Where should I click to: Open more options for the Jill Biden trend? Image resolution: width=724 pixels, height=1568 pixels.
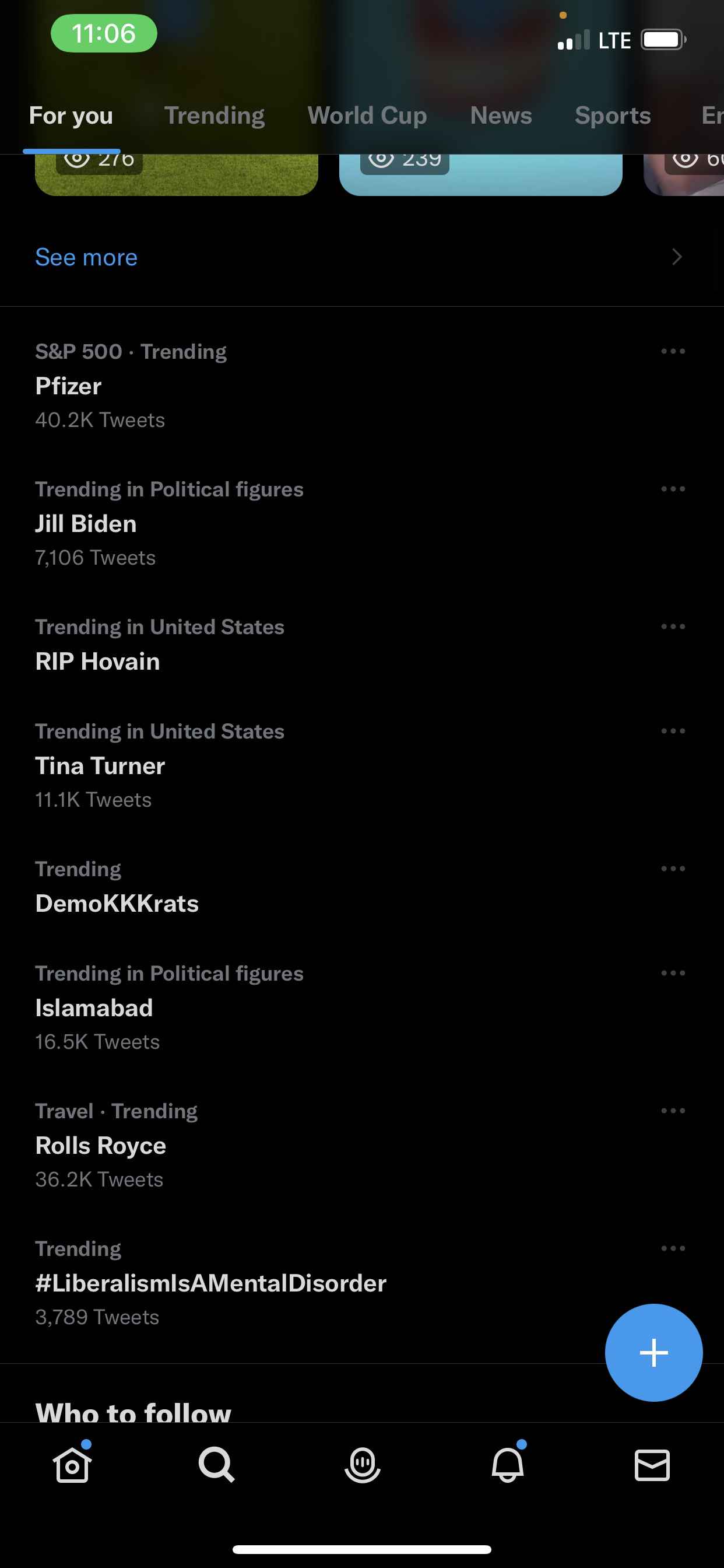672,489
